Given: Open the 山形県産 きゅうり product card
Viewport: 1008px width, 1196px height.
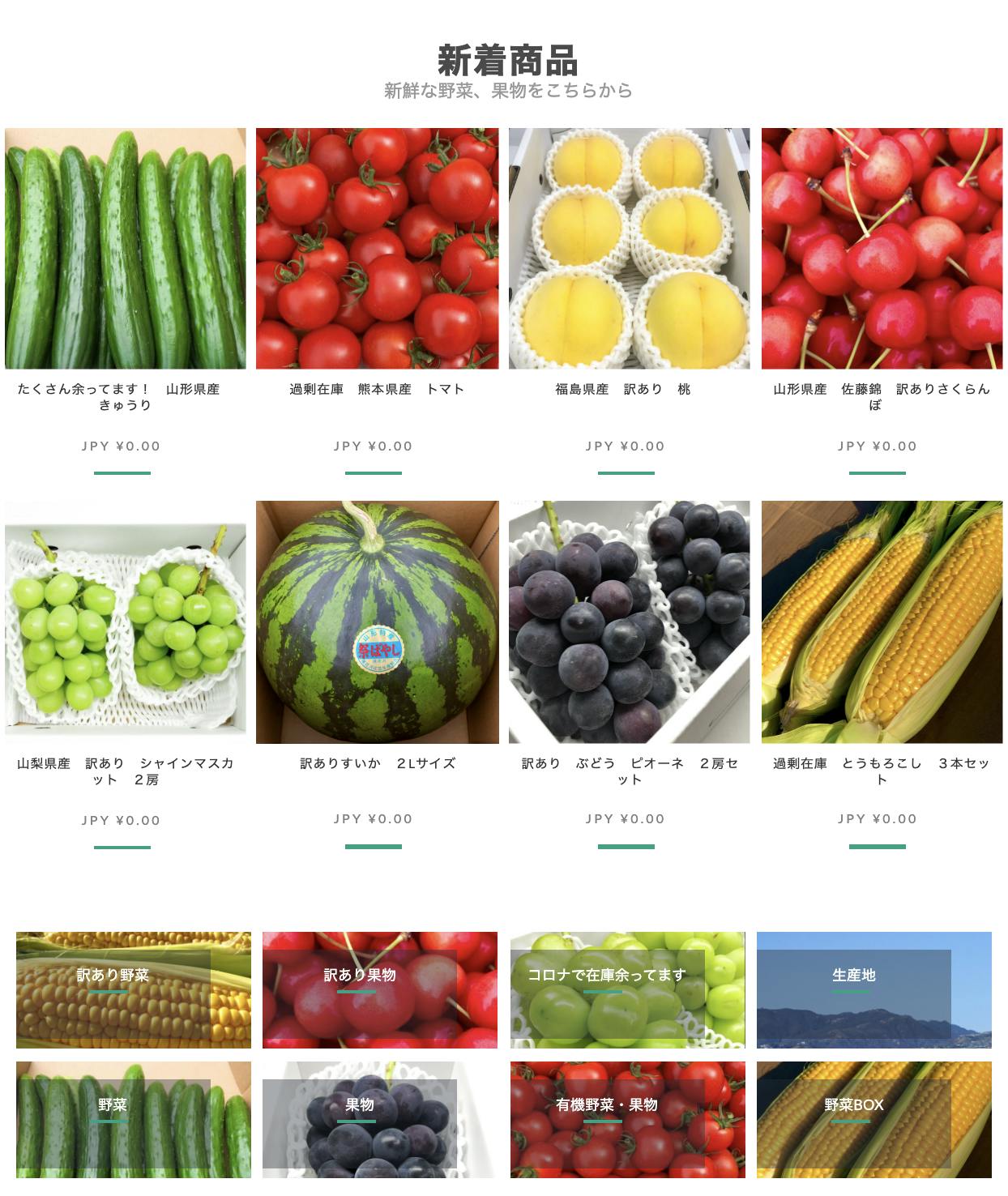Looking at the screenshot, I should pos(125,248).
